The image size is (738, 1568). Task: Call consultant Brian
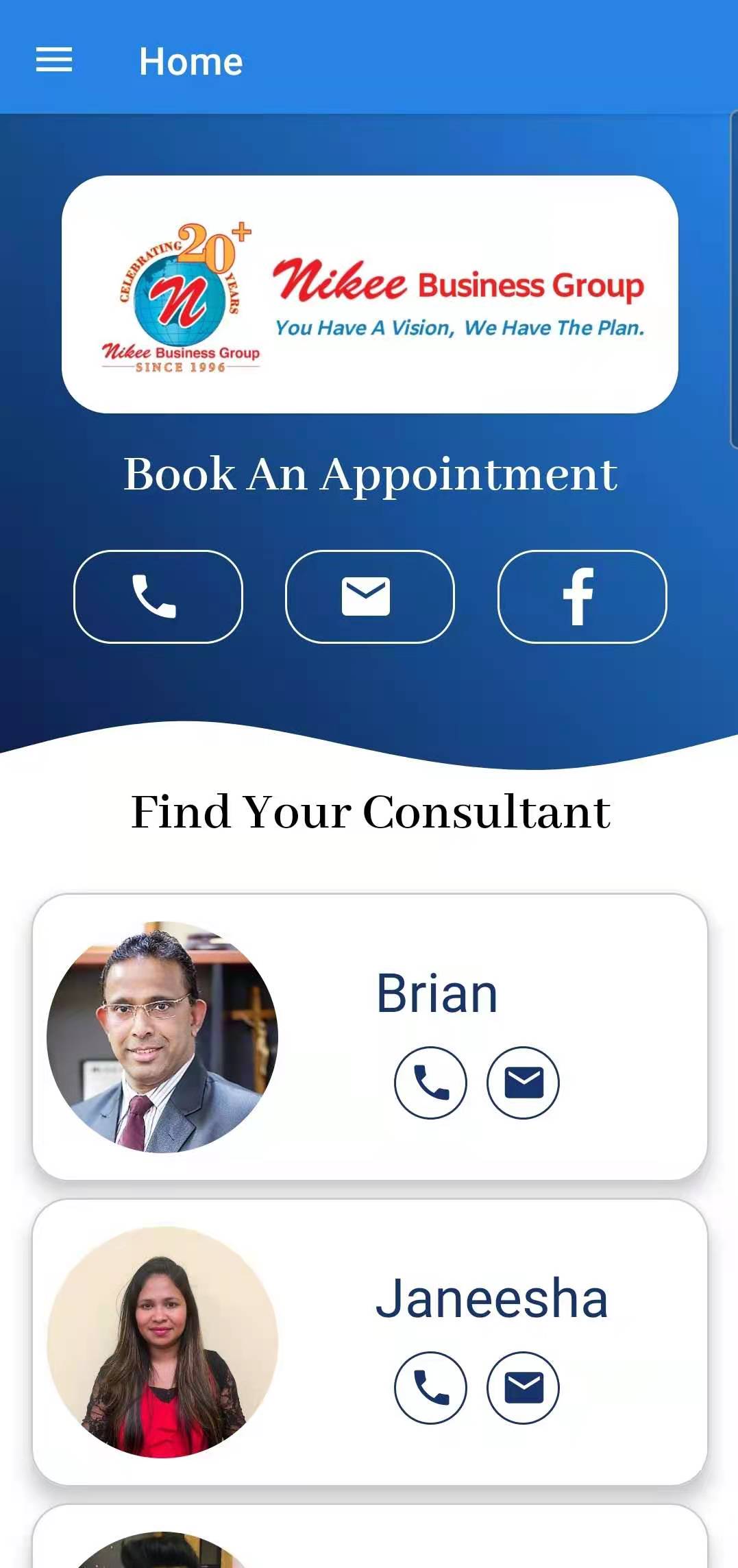point(430,1083)
